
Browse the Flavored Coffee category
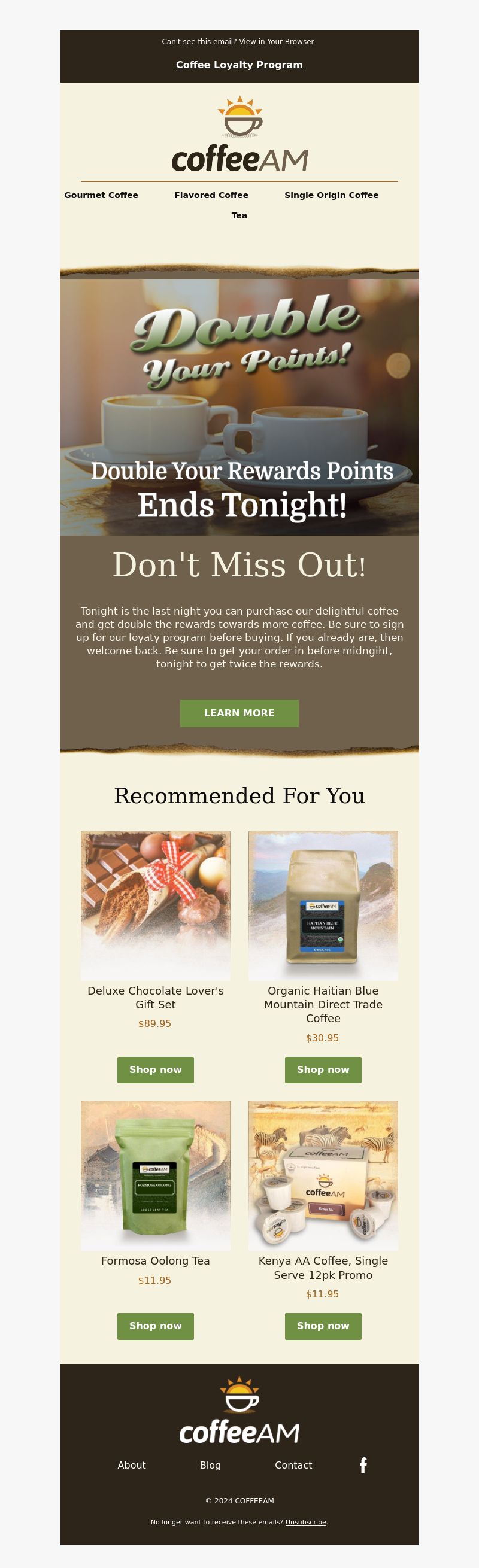point(211,195)
